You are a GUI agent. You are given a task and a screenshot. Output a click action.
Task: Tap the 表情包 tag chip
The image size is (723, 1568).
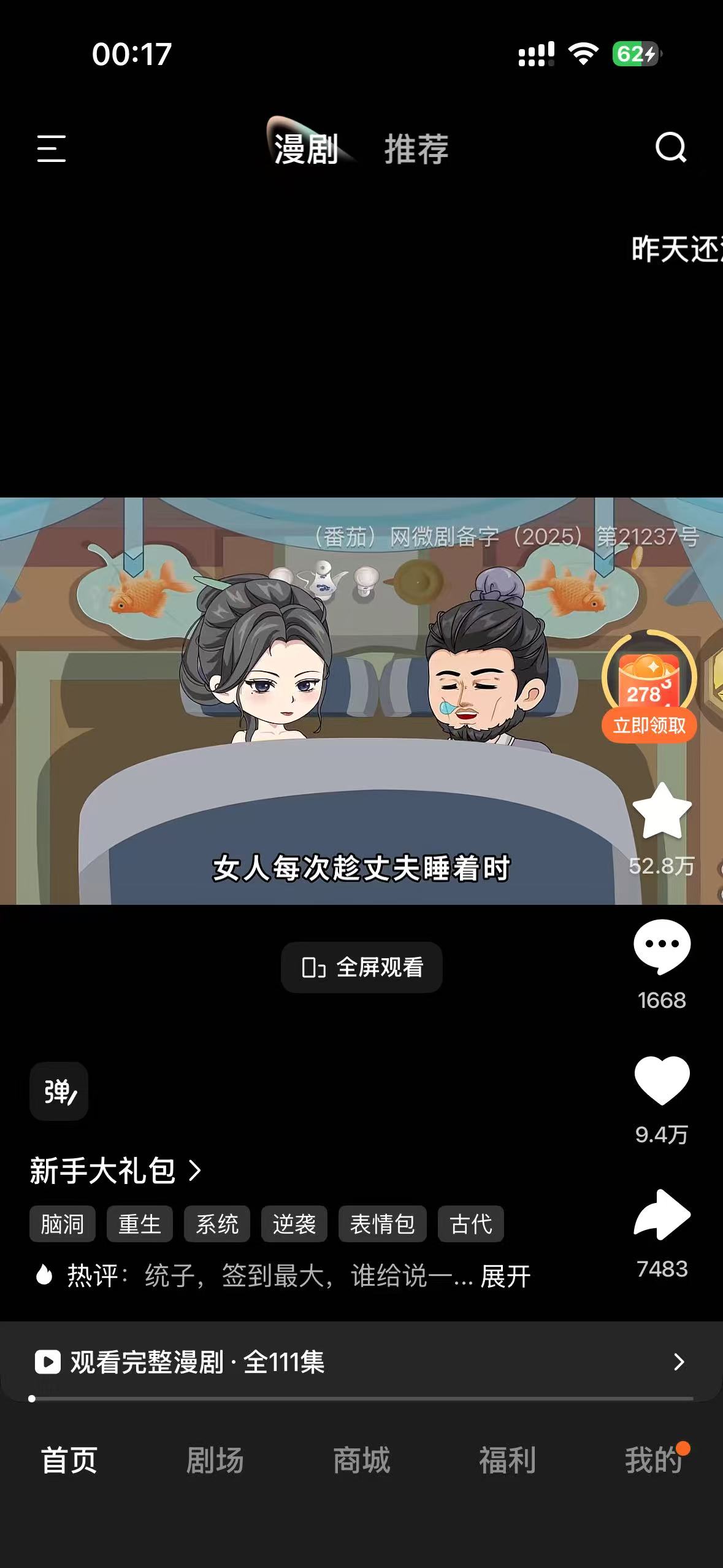[382, 1224]
